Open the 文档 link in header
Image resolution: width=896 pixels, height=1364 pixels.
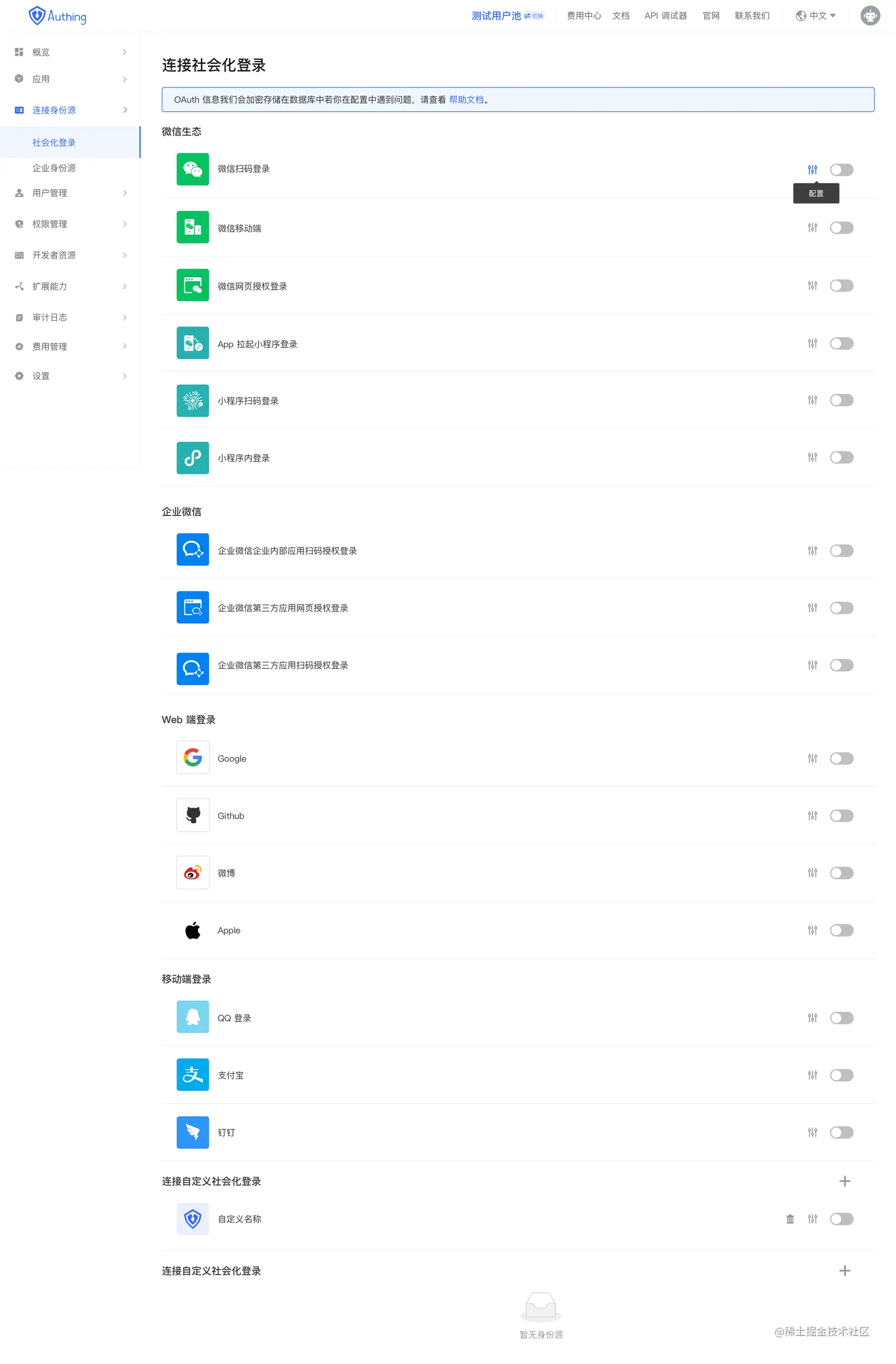point(620,16)
